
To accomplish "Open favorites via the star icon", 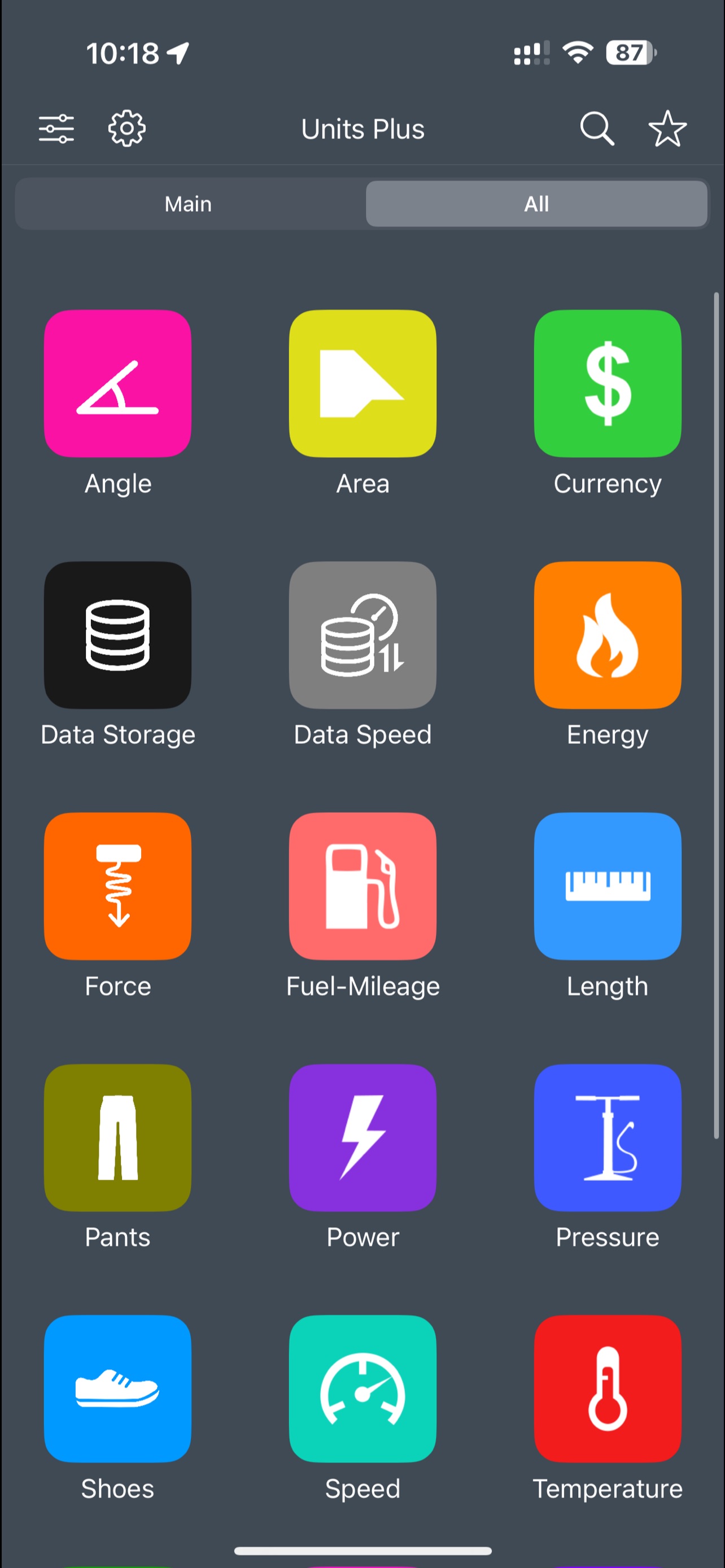I will [667, 129].
